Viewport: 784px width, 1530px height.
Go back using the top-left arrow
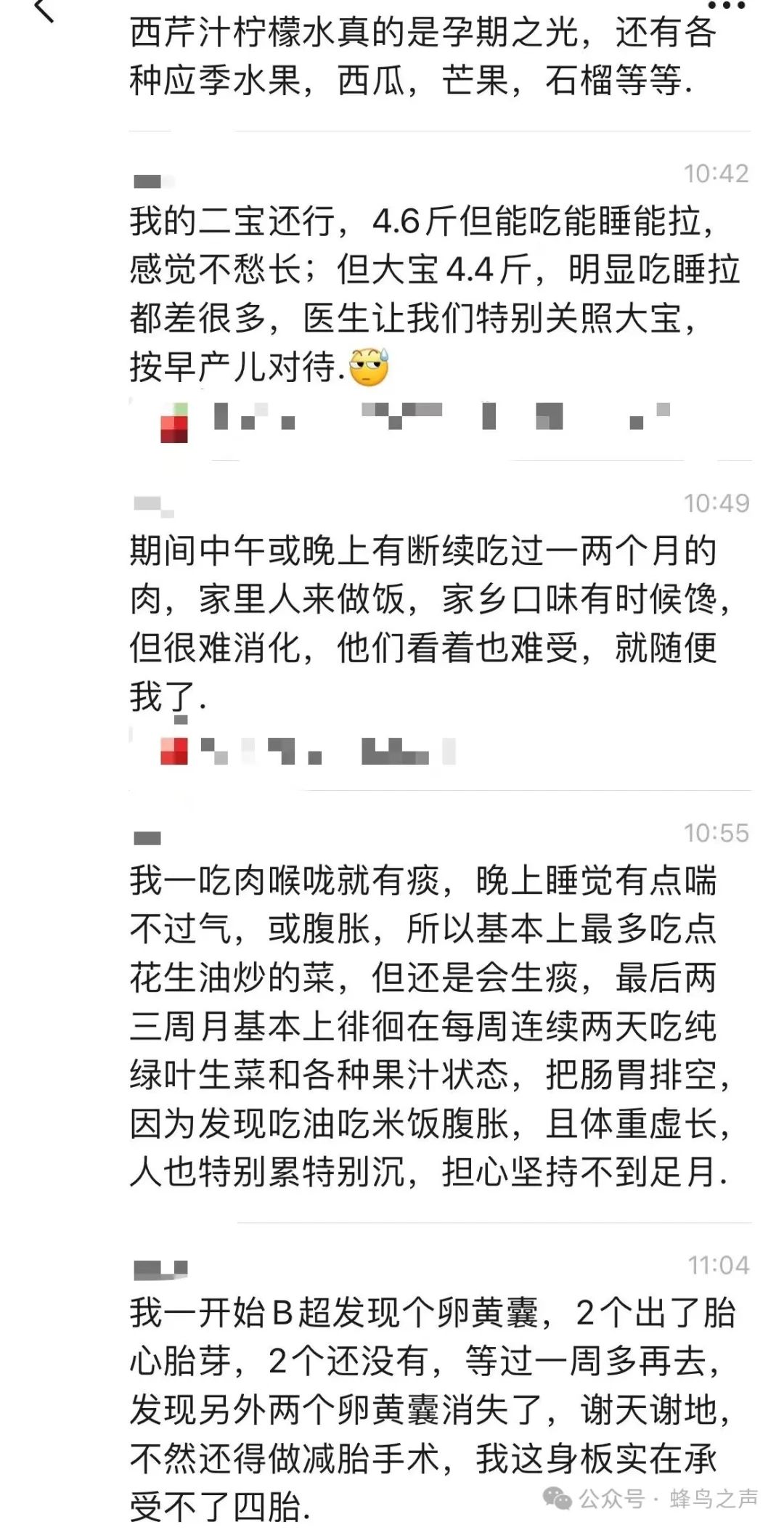click(x=44, y=9)
